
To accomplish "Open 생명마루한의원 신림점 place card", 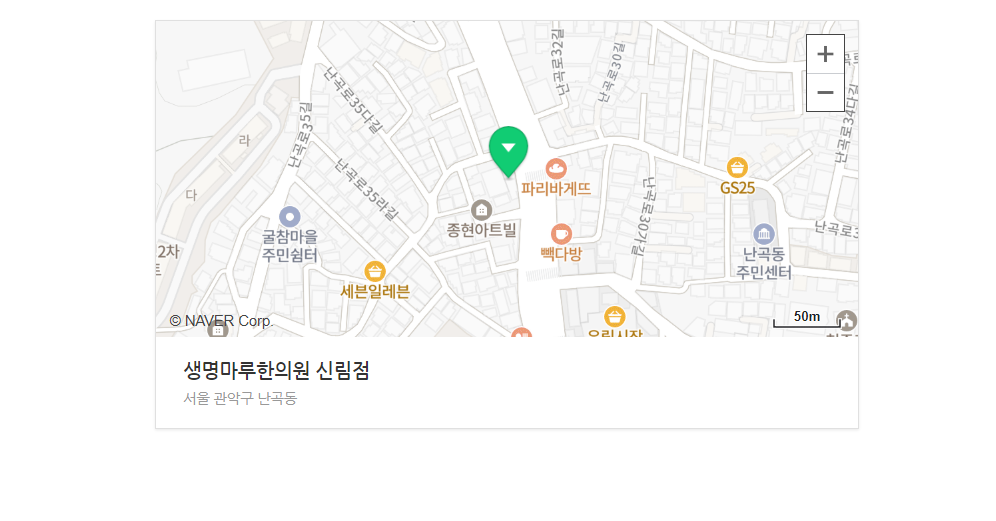I will coord(277,371).
